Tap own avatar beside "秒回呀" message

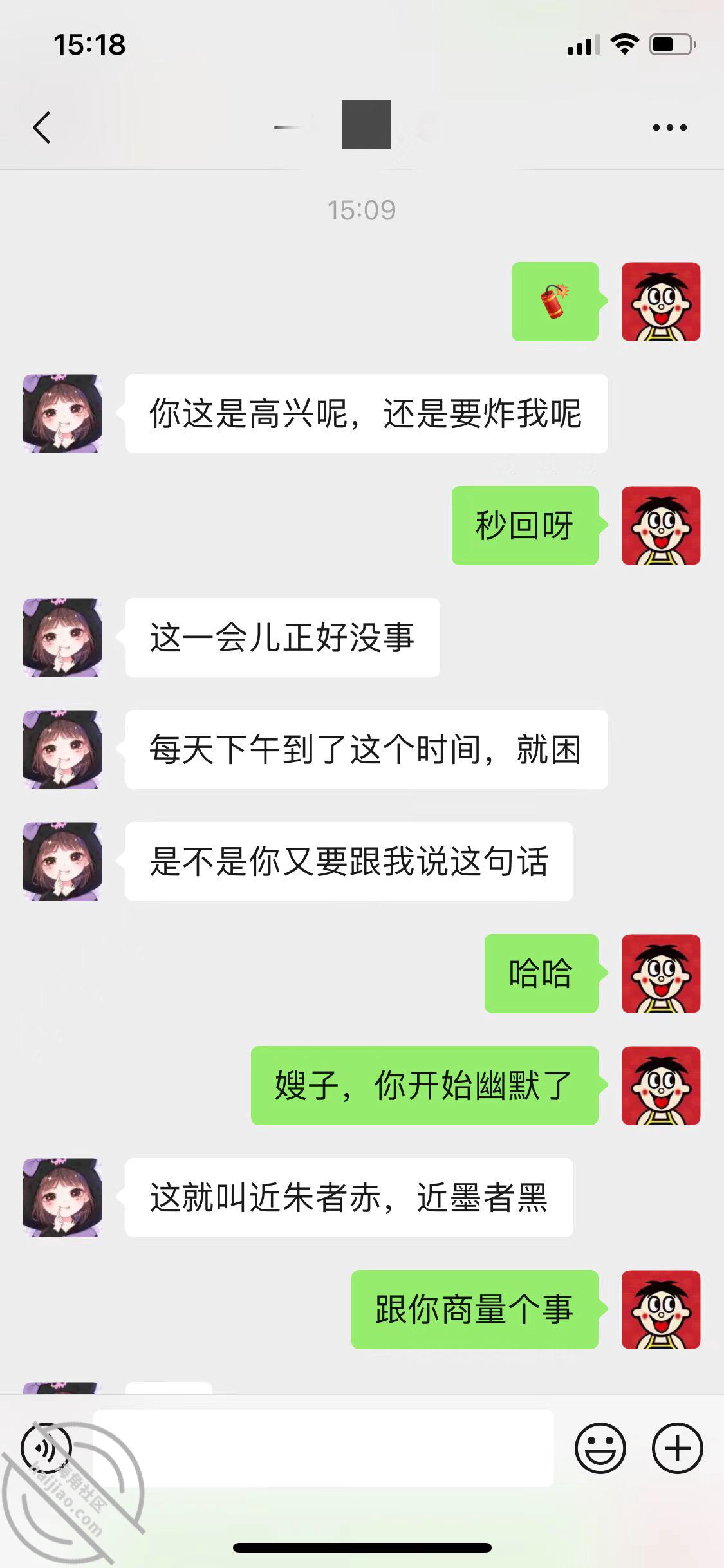click(660, 526)
